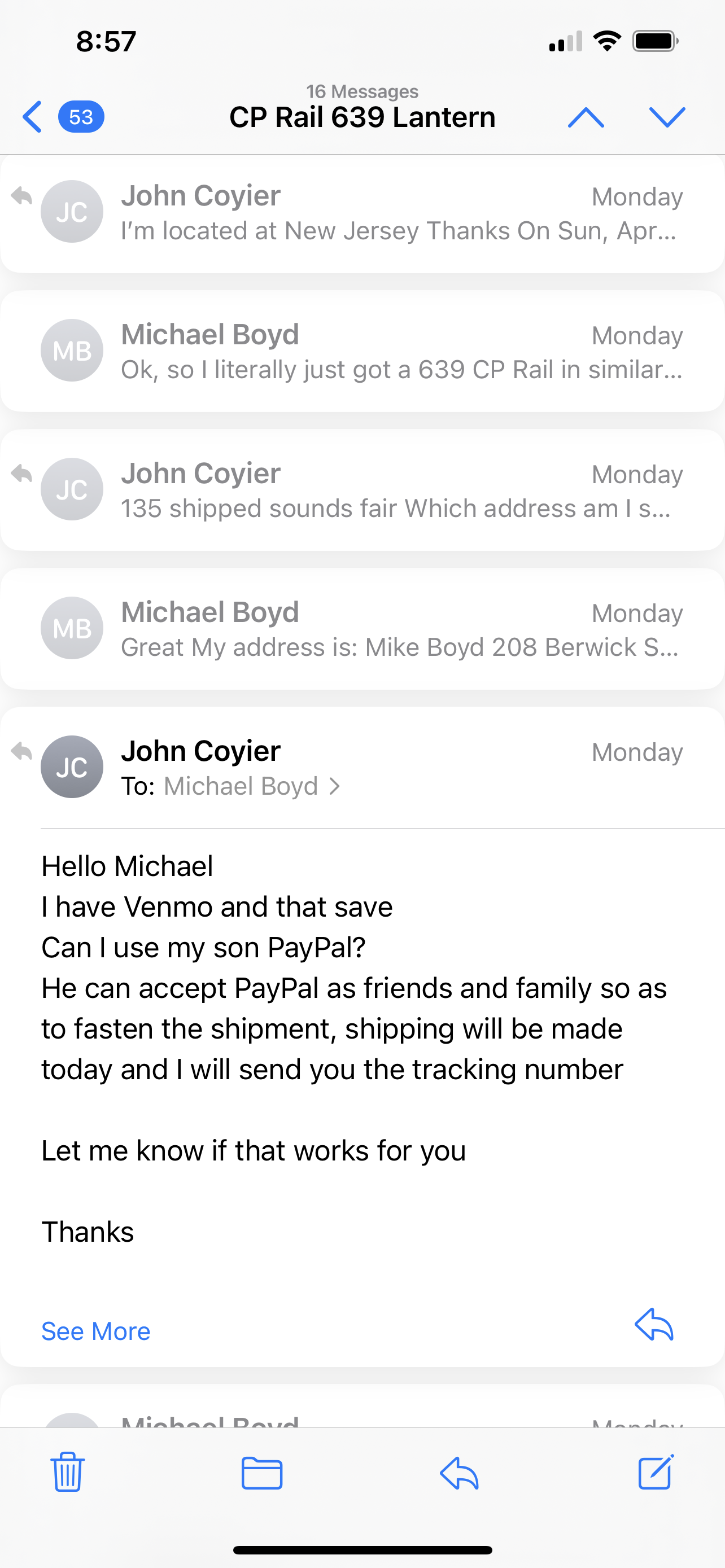Move the message to a folder

click(x=262, y=1473)
